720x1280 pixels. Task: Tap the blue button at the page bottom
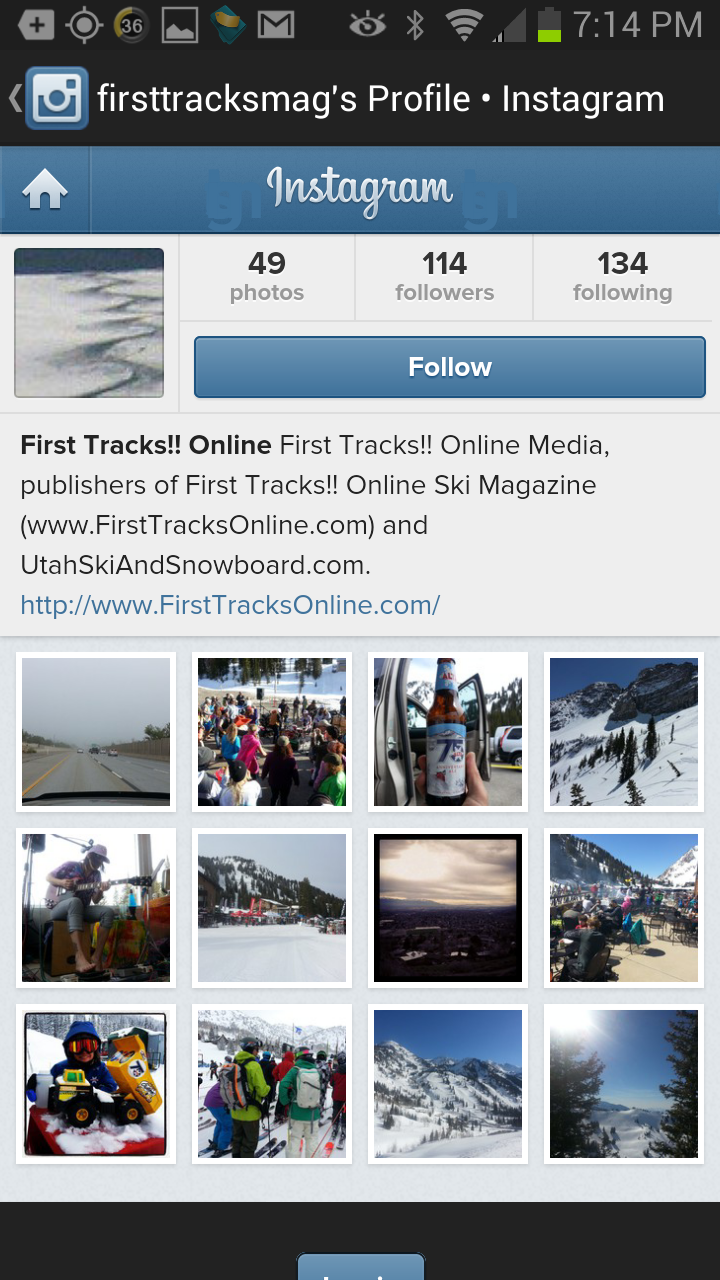[360, 1270]
